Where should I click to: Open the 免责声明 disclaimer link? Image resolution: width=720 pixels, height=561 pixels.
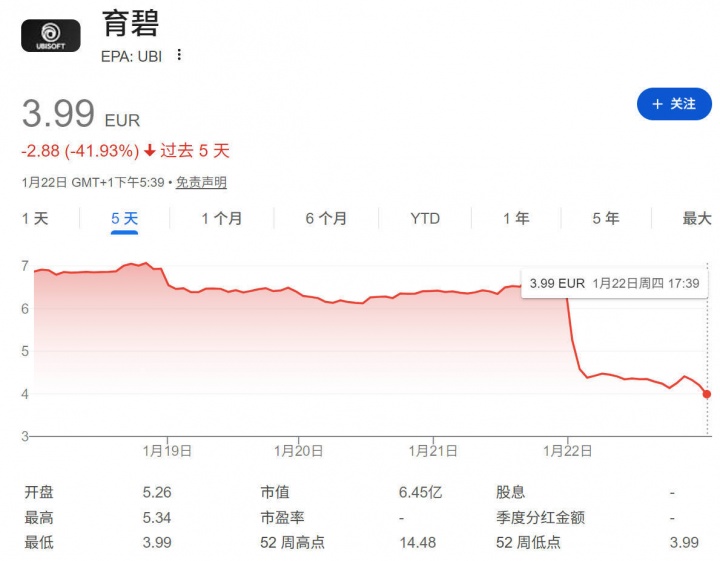pyautogui.click(x=201, y=182)
